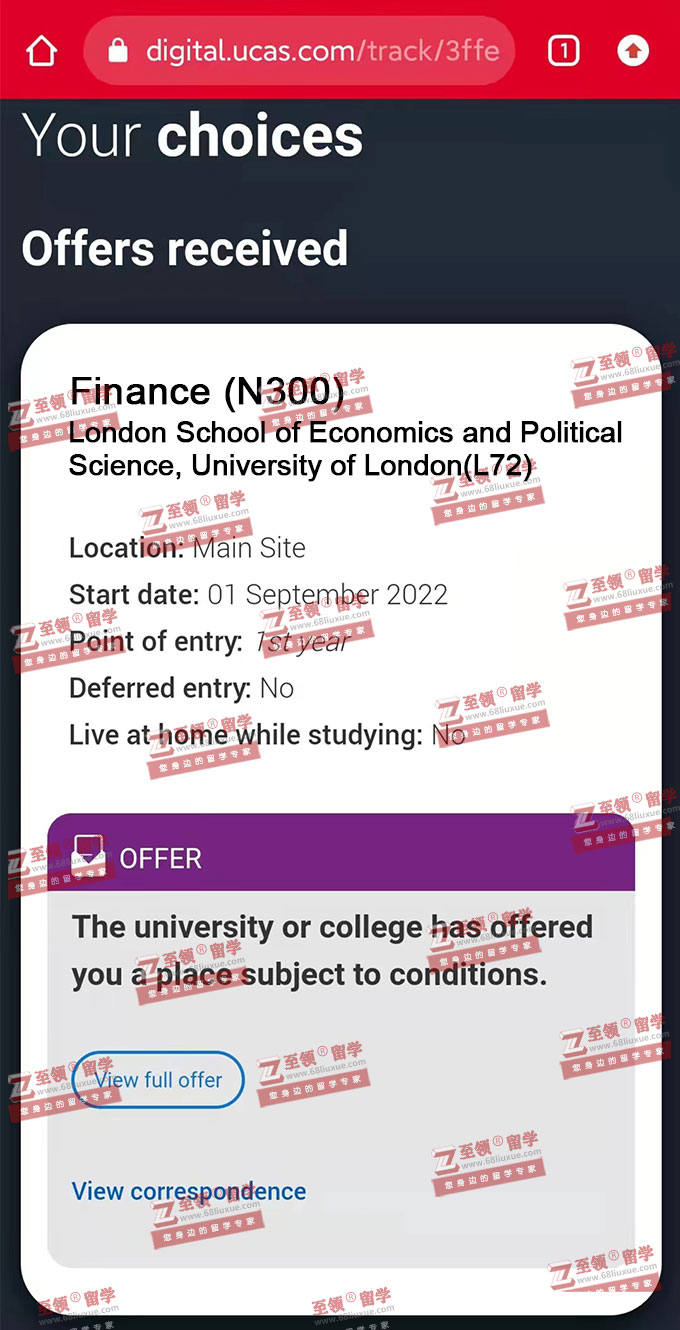
Task: Go to the browser home page
Action: tap(42, 50)
